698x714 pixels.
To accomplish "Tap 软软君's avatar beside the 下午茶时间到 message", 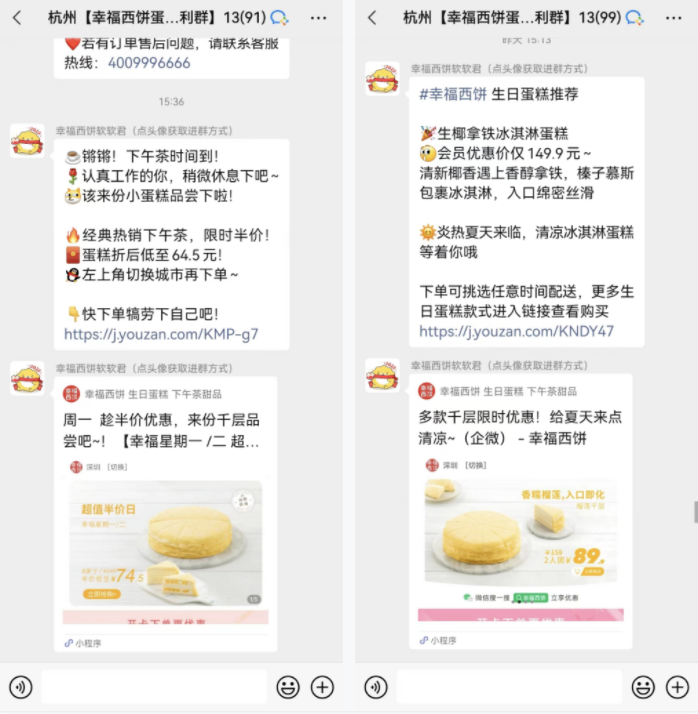I will (27, 141).
